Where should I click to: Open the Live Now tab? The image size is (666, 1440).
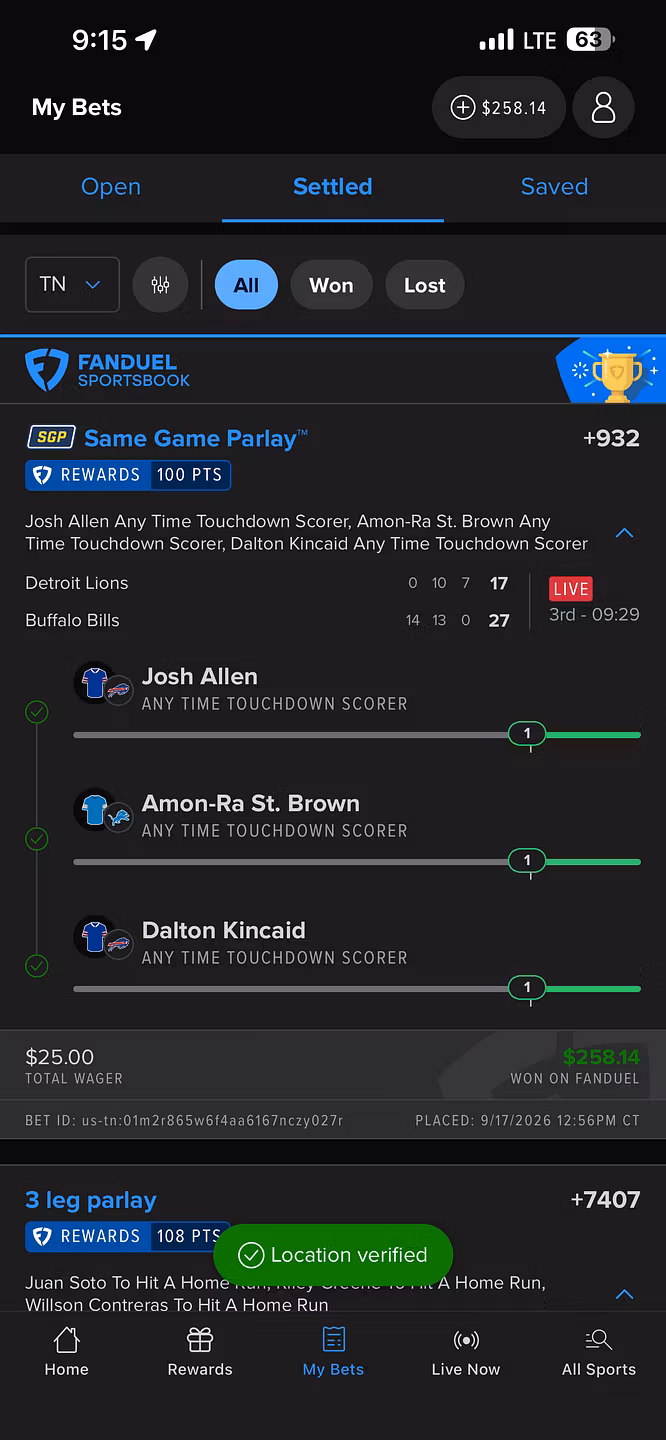click(466, 1352)
